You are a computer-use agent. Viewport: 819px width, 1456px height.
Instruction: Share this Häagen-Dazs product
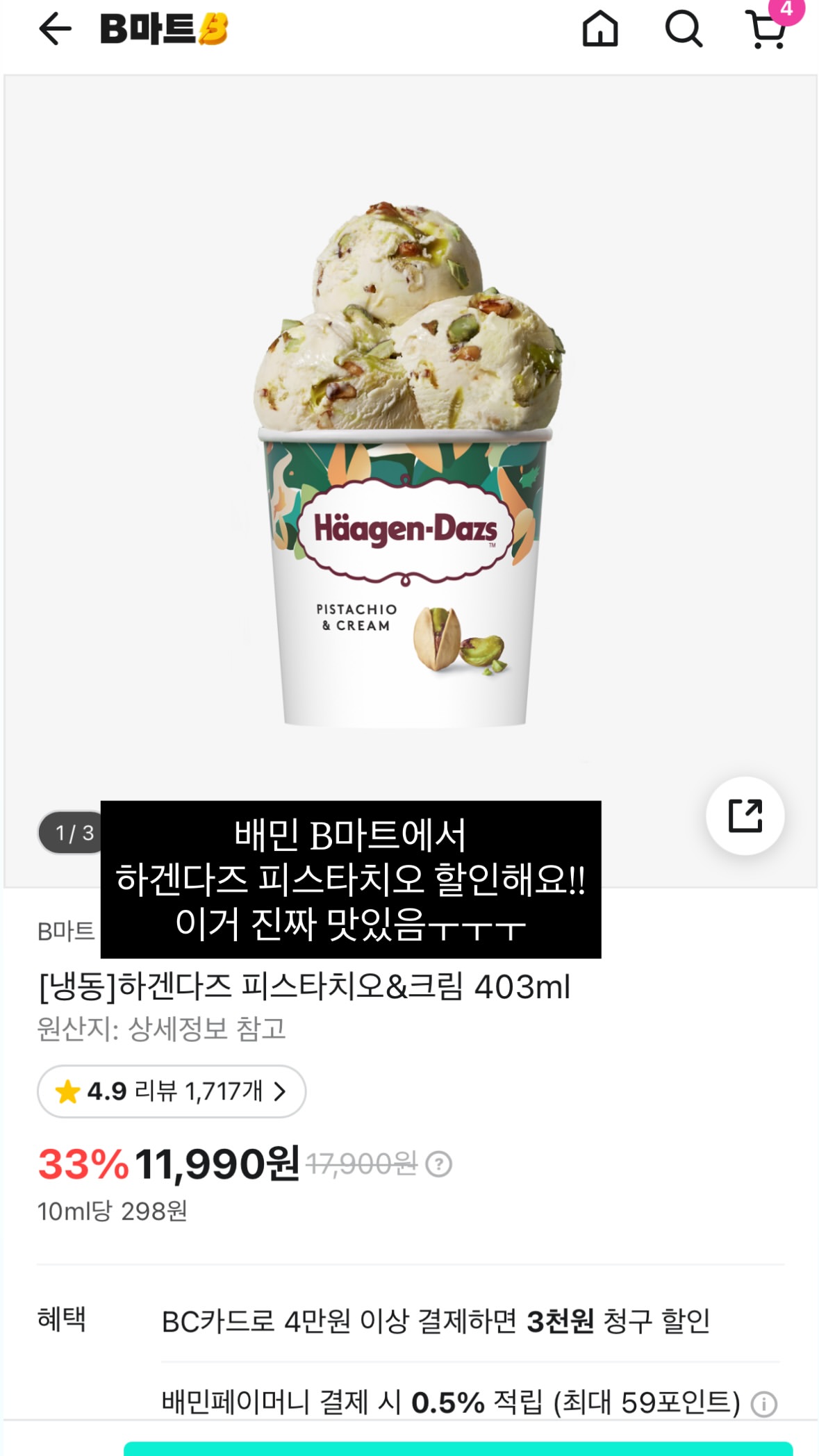point(745,816)
